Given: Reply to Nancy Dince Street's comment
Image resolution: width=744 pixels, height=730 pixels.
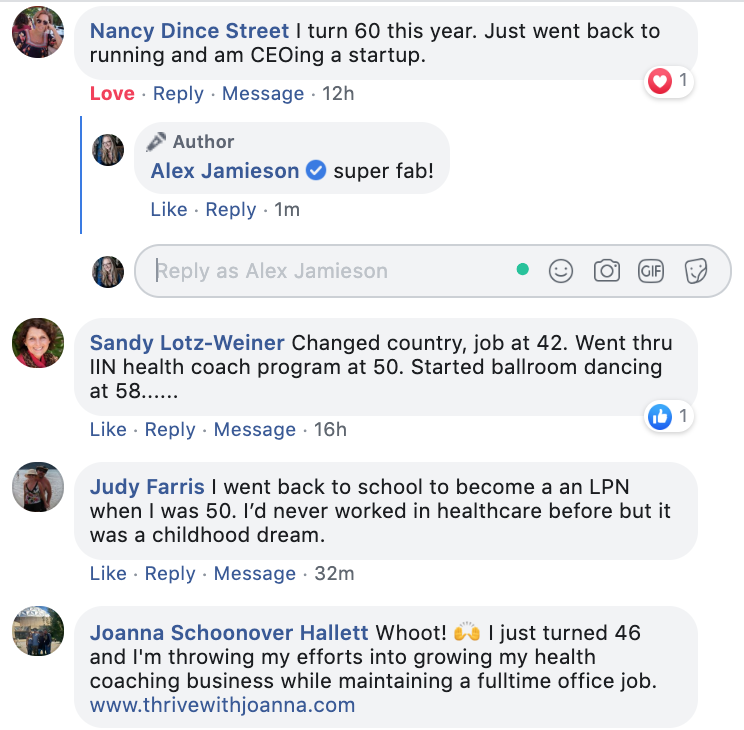Looking at the screenshot, I should 178,94.
